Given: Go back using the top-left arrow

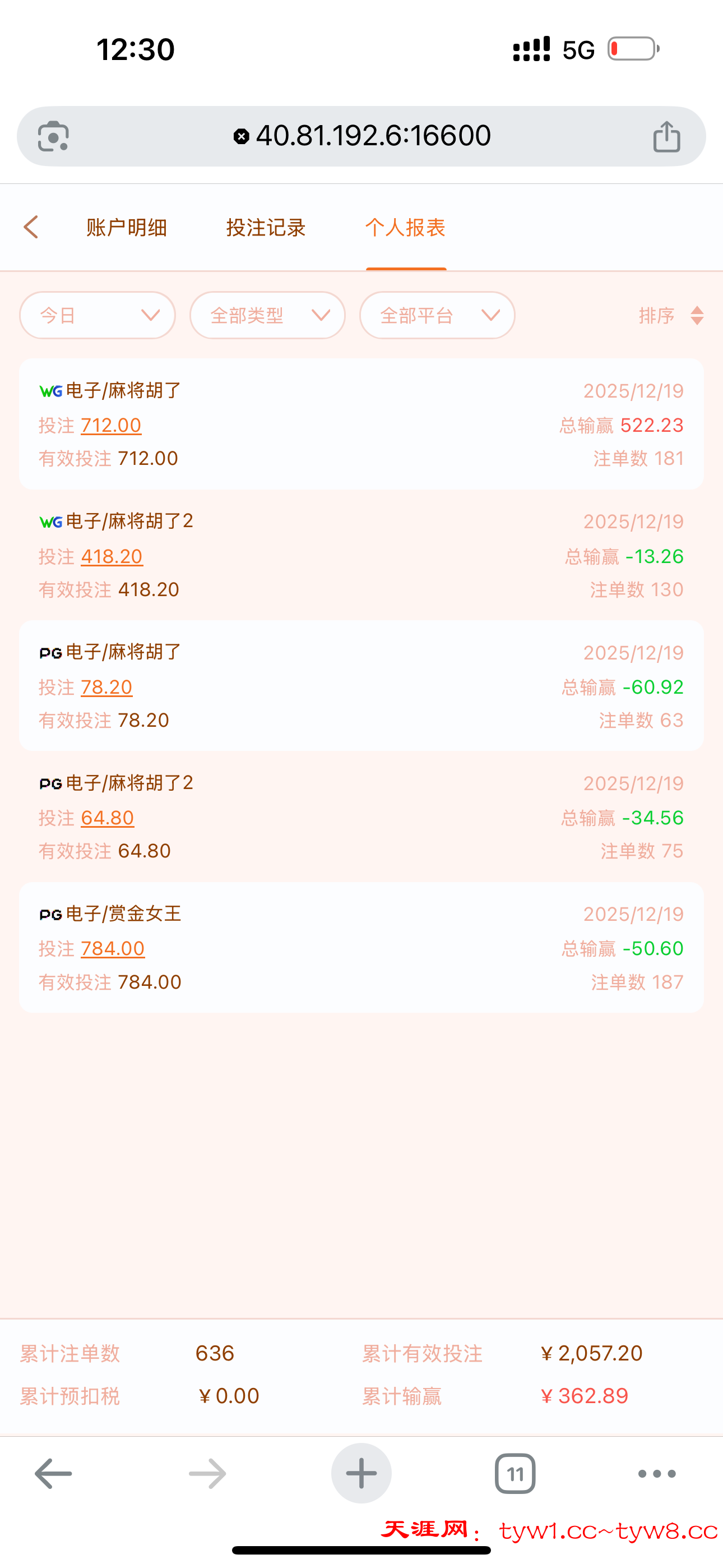Looking at the screenshot, I should coord(31,227).
